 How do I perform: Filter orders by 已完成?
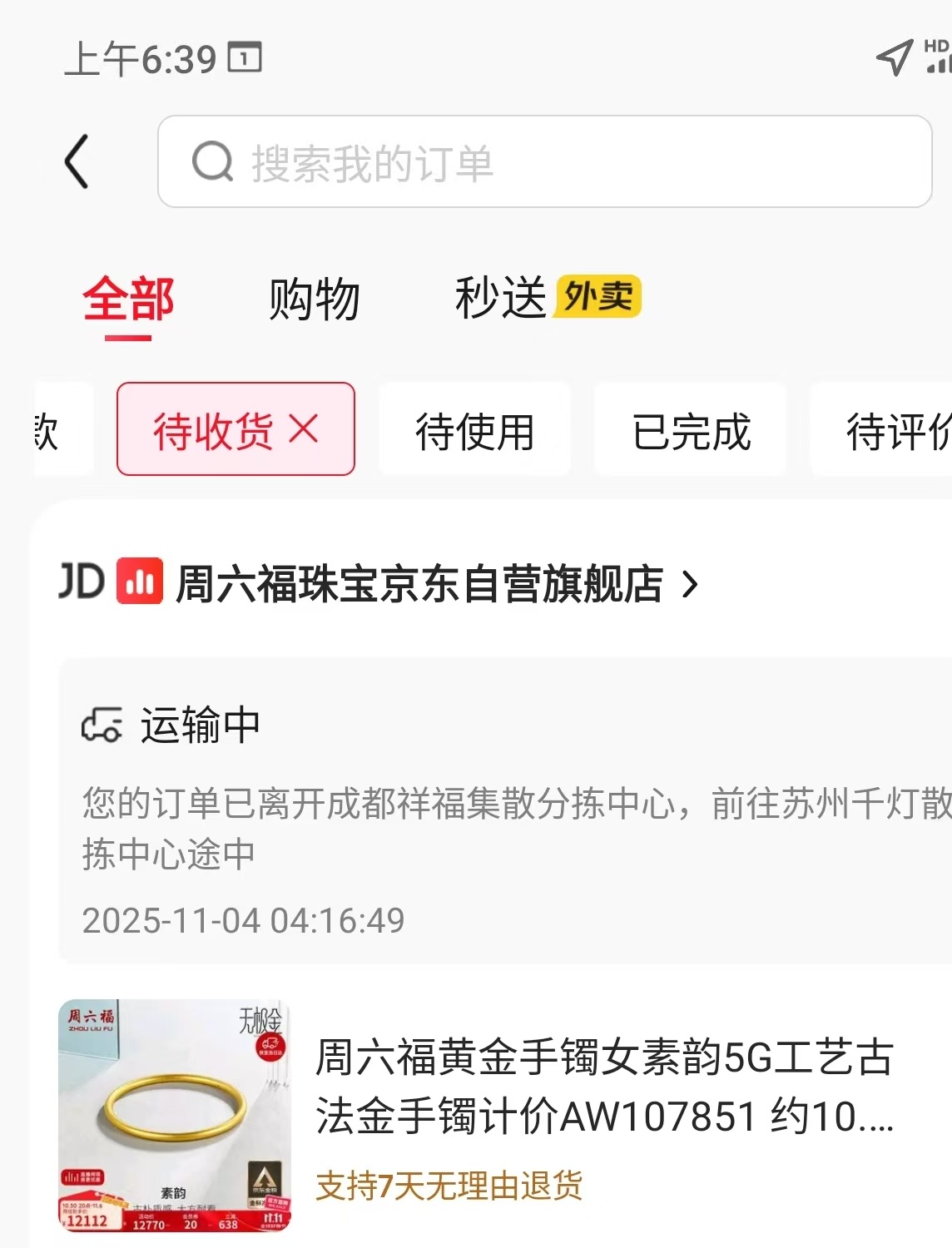click(x=691, y=430)
